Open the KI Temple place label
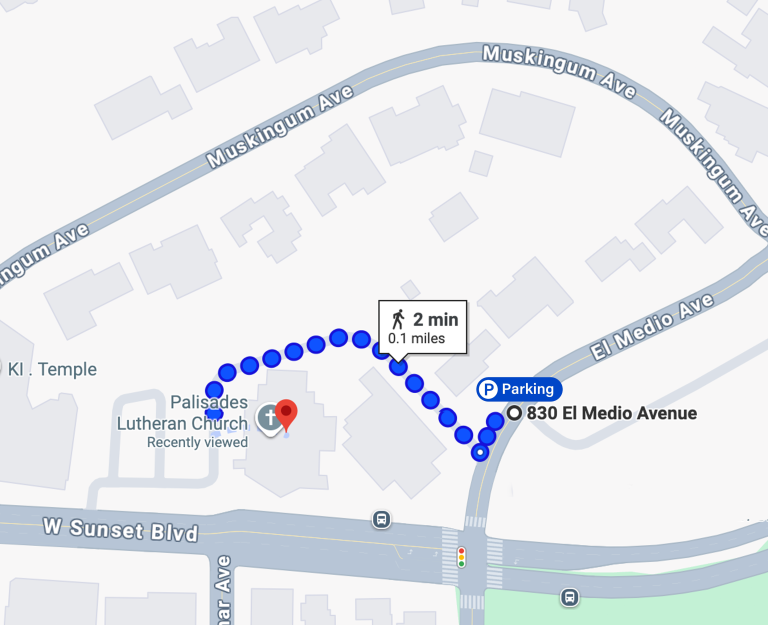768x625 pixels. click(x=52, y=369)
